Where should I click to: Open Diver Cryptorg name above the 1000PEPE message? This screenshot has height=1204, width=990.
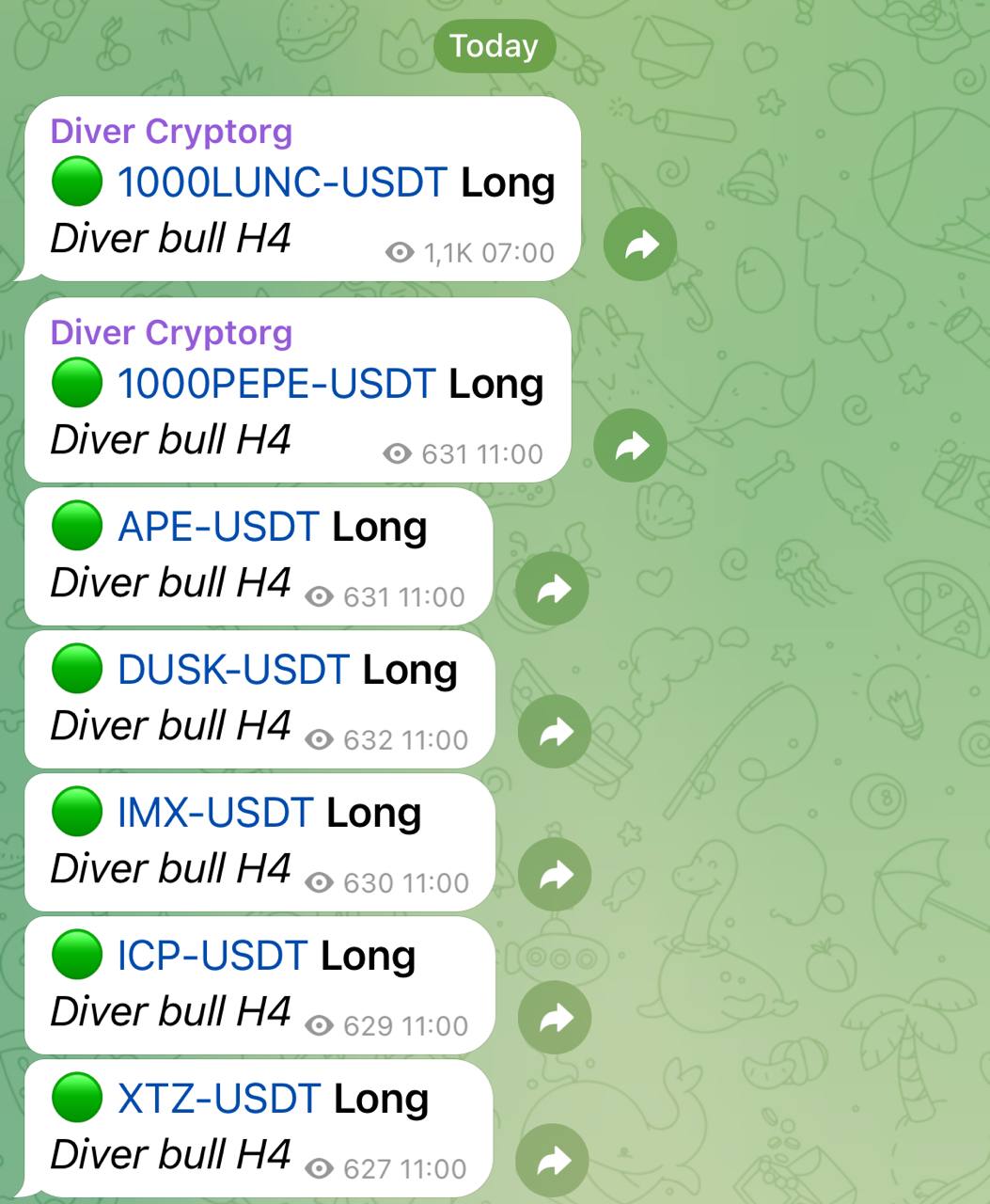click(171, 333)
